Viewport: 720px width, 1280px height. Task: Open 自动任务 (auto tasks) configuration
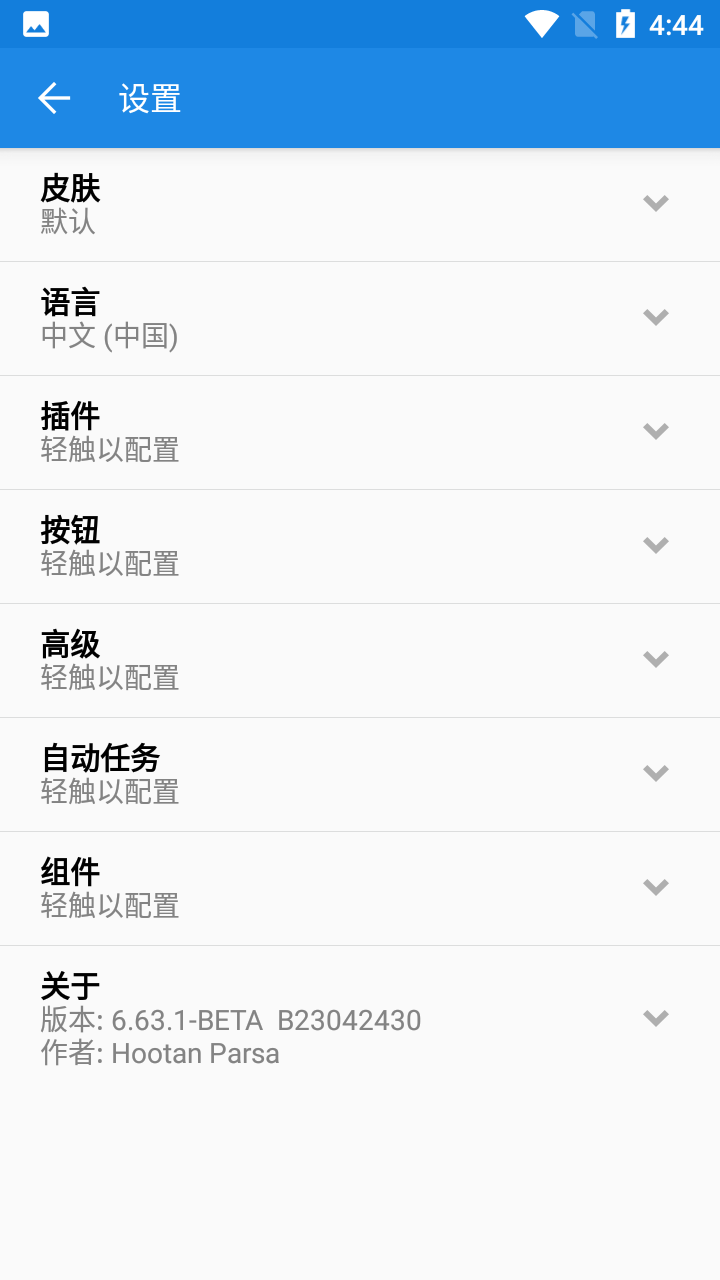coord(360,774)
